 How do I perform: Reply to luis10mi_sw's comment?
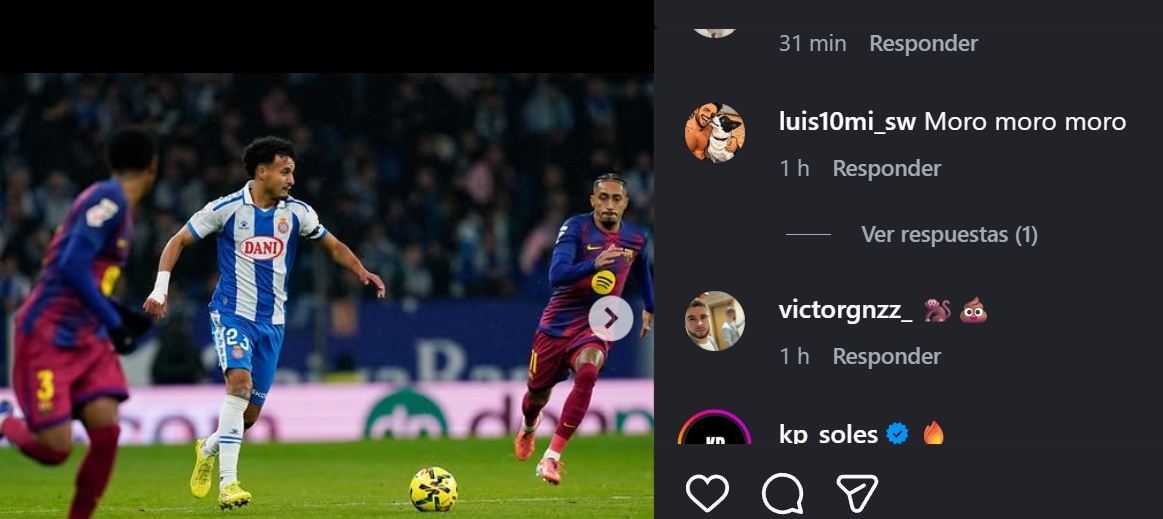886,168
